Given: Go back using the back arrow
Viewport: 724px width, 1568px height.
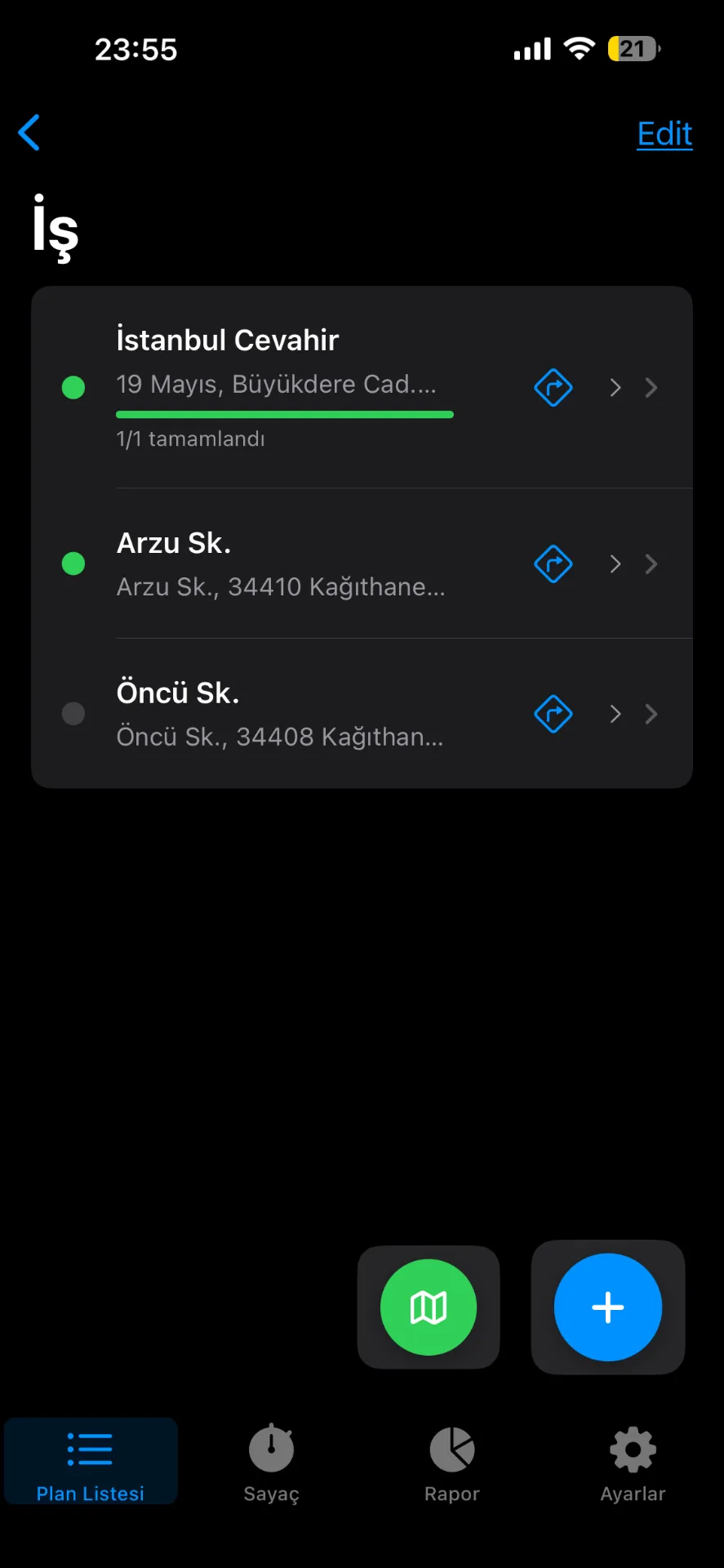Looking at the screenshot, I should [29, 132].
